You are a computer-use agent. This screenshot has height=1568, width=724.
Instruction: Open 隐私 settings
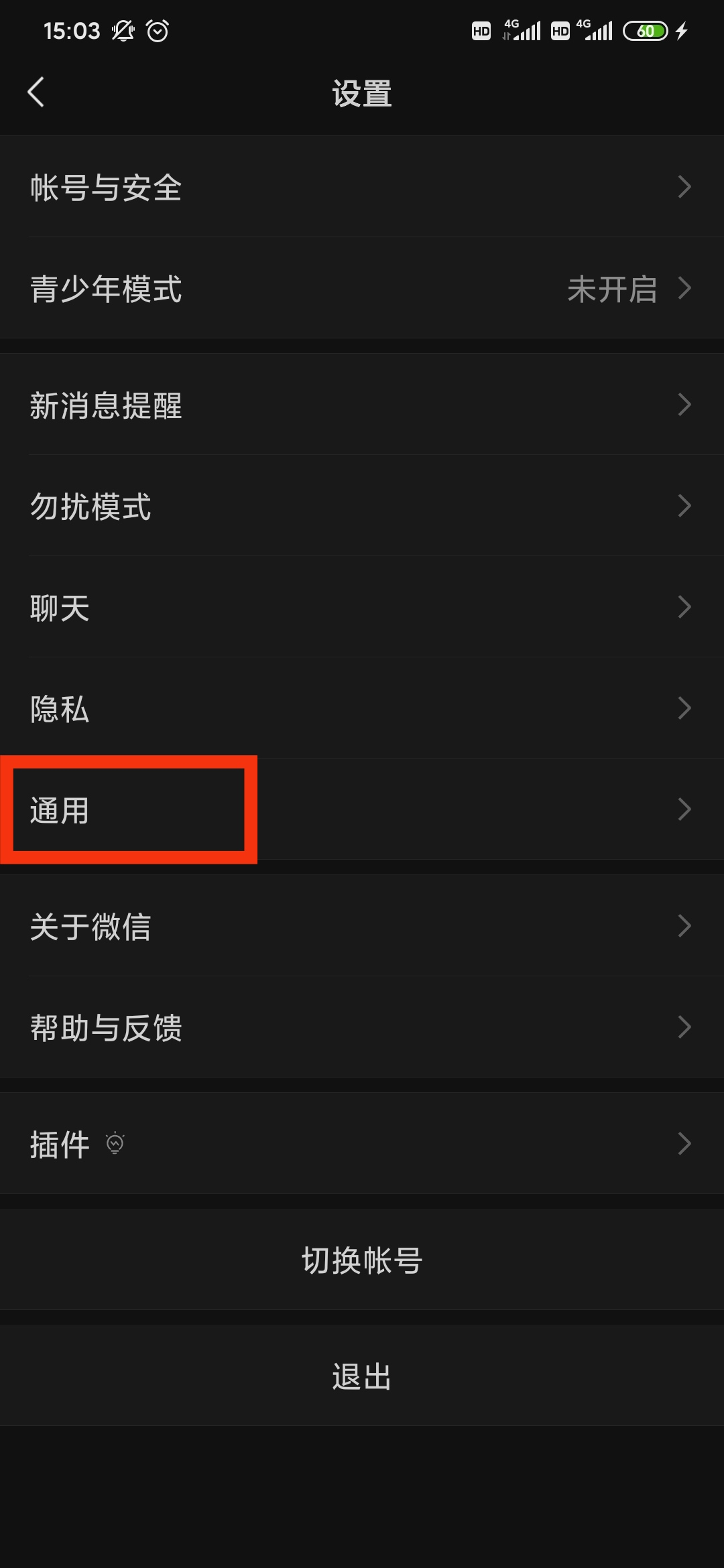(x=362, y=709)
